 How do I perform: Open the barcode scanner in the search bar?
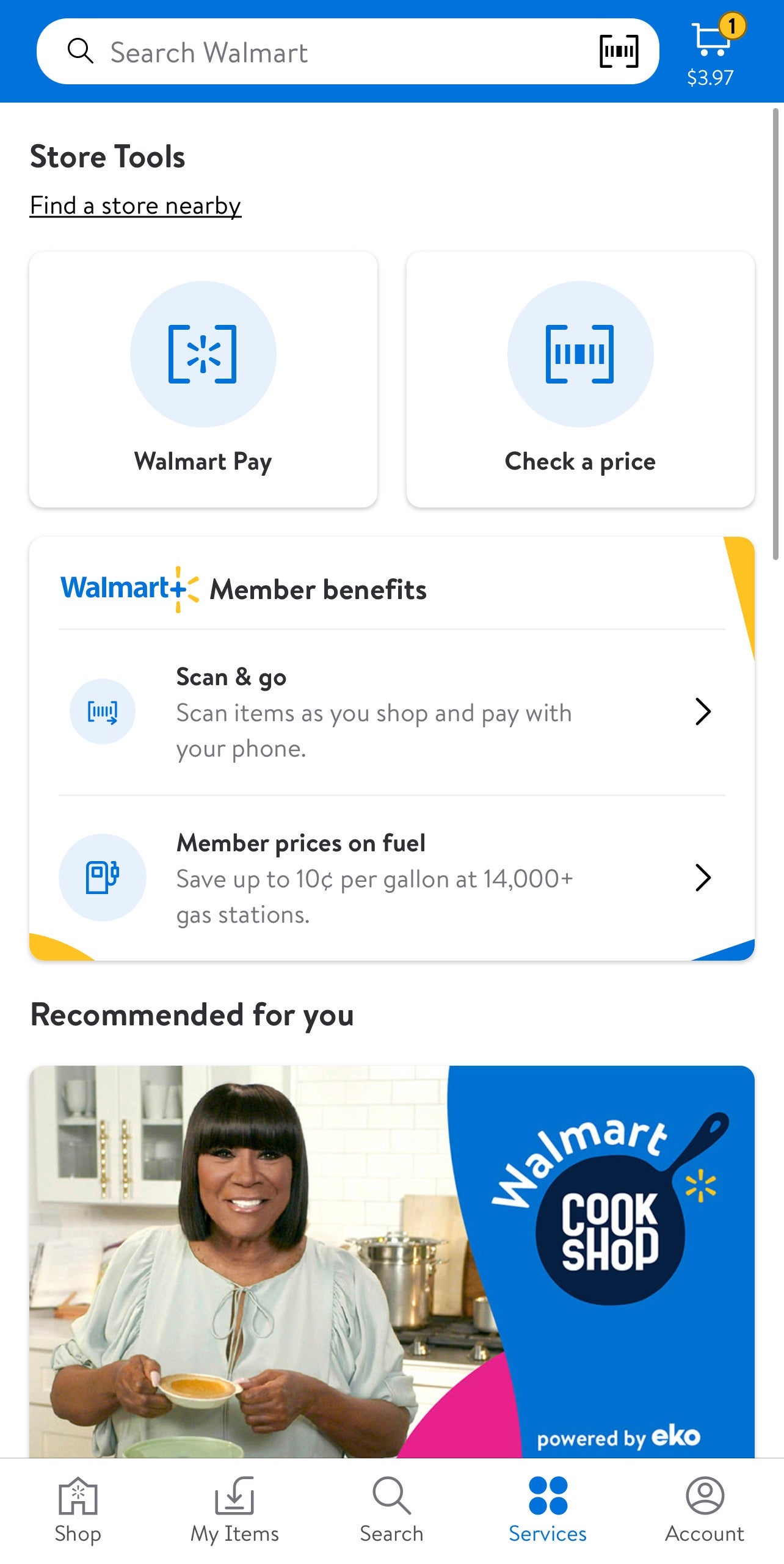click(x=619, y=51)
